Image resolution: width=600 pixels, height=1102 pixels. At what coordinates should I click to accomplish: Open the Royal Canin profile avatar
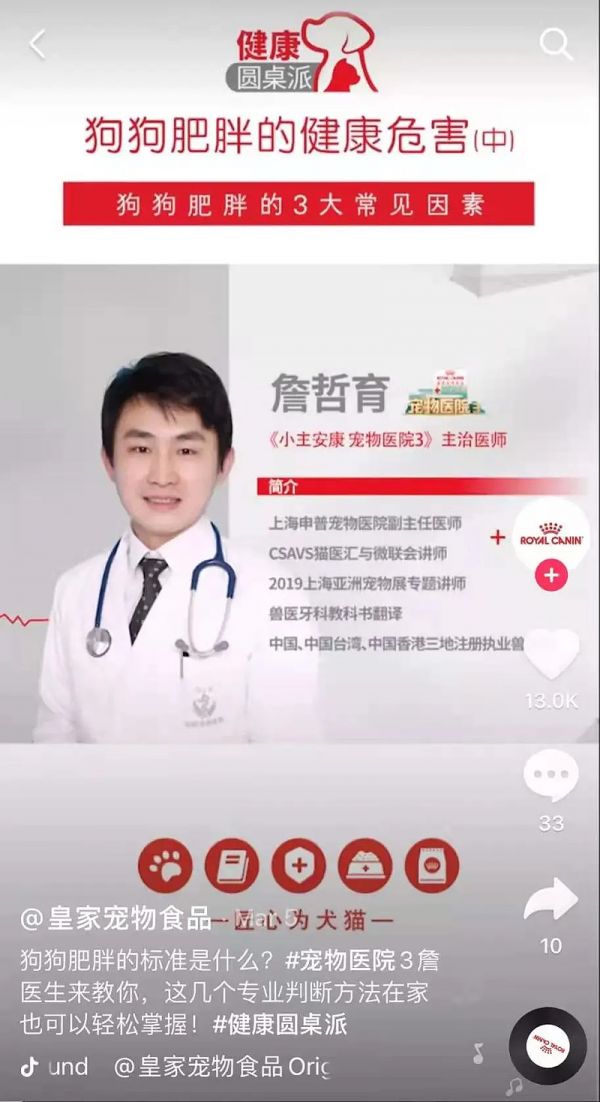[x=551, y=539]
